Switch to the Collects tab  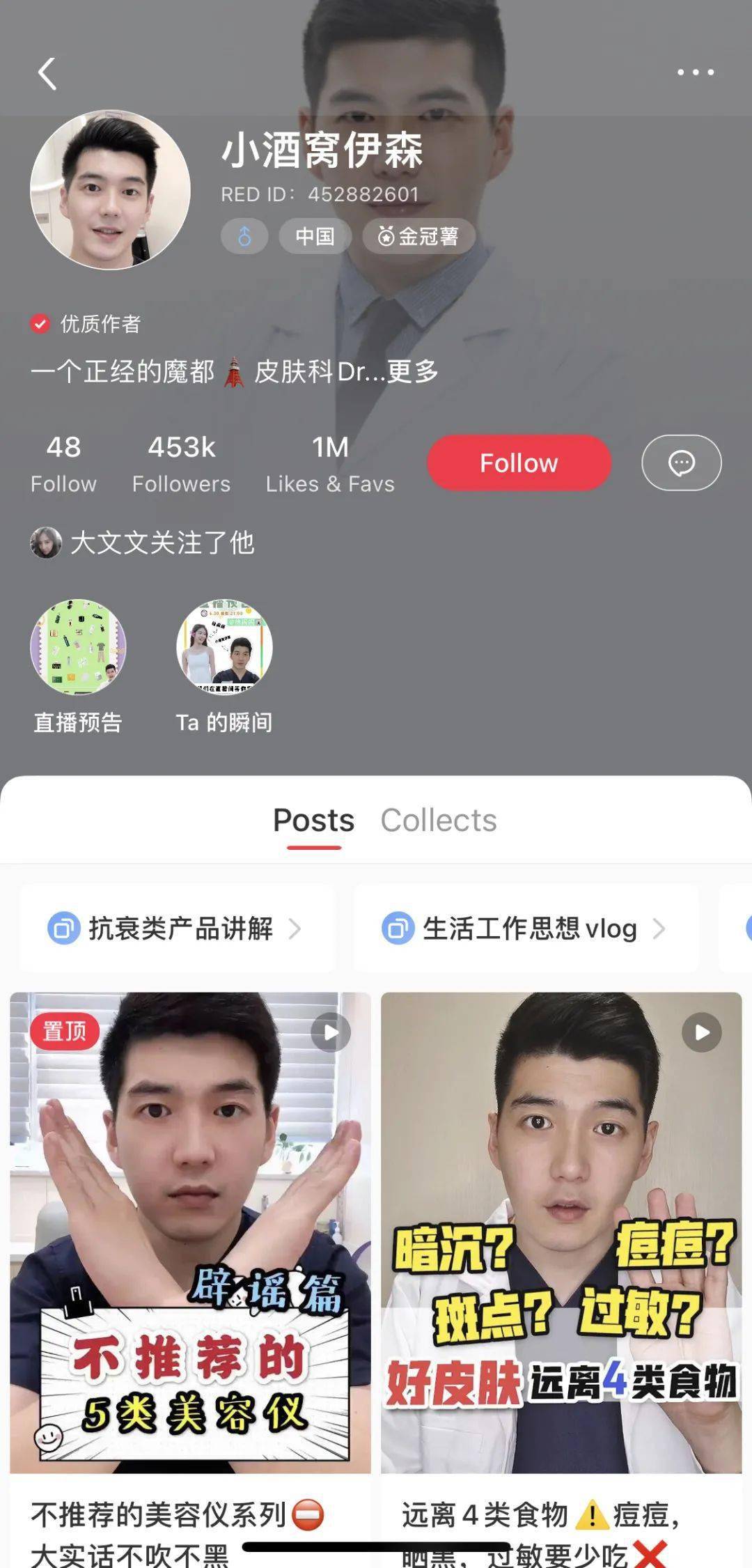(x=439, y=821)
